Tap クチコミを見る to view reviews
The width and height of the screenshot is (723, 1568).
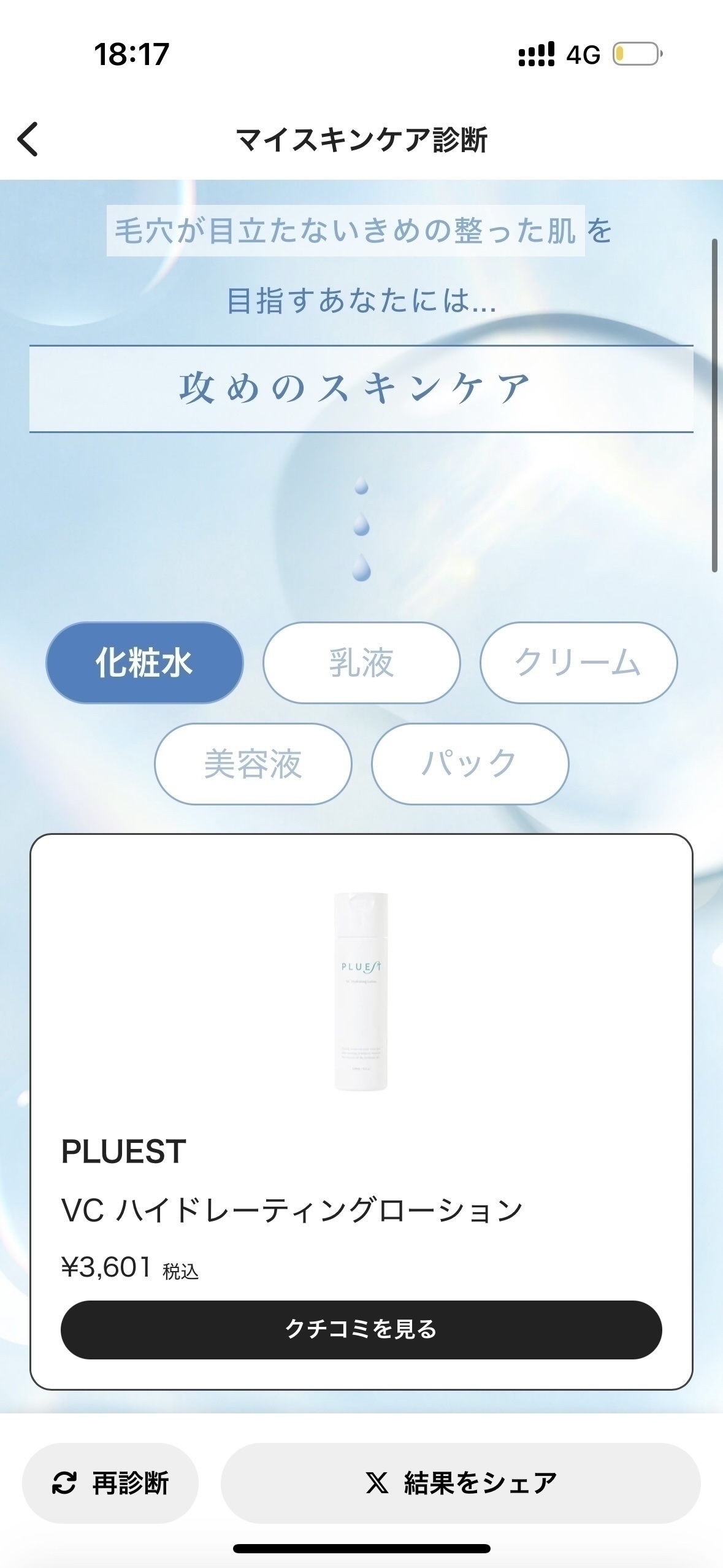(361, 1329)
